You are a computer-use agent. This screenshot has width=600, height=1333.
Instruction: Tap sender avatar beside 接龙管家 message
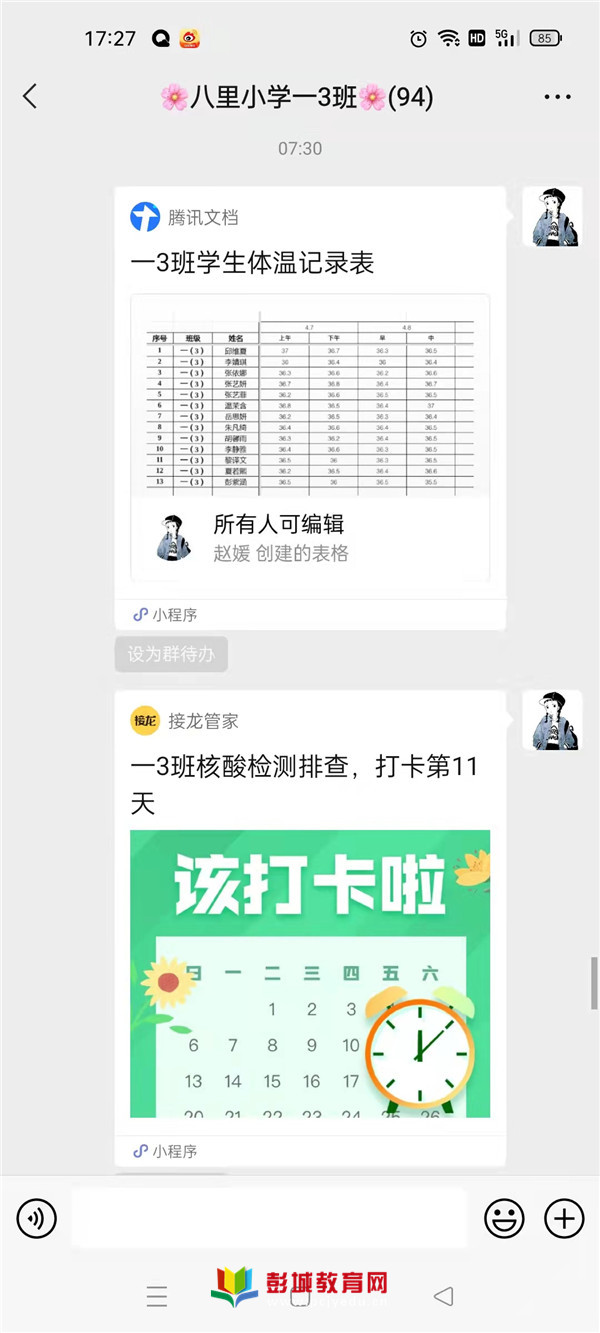(552, 720)
